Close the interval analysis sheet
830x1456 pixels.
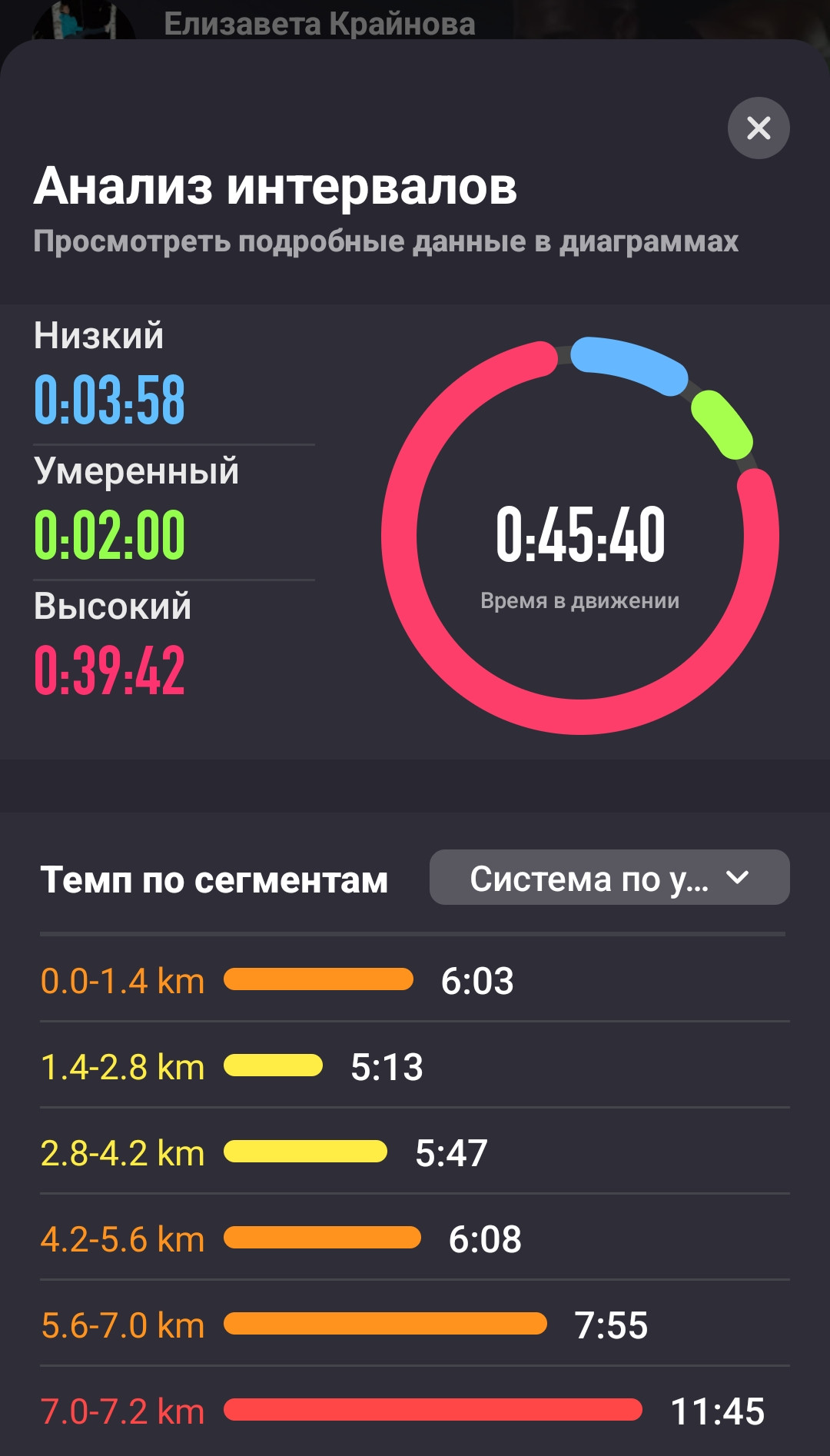pyautogui.click(x=759, y=128)
